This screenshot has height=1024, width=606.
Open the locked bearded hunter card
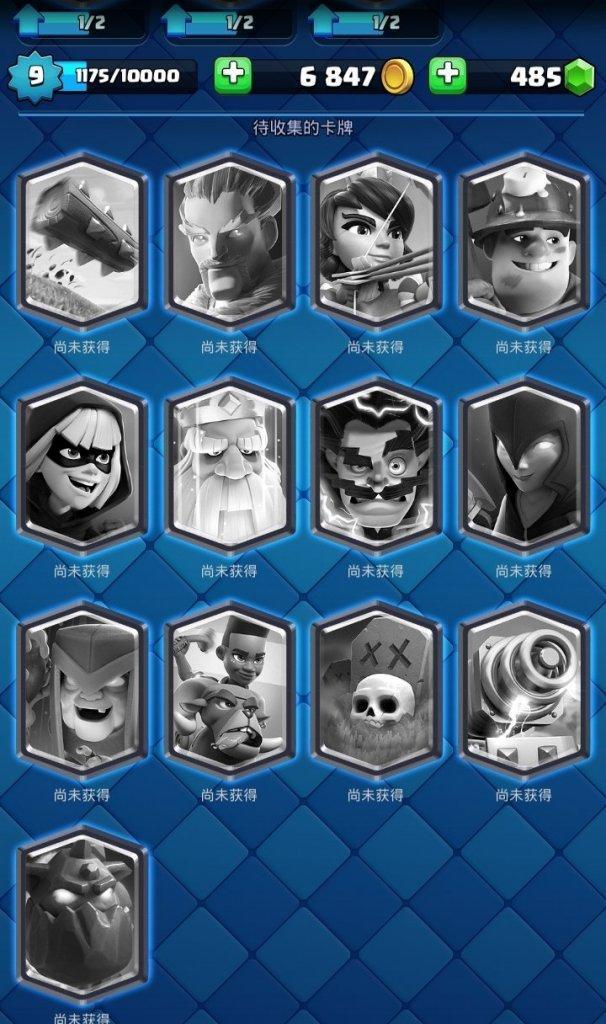coord(229,241)
